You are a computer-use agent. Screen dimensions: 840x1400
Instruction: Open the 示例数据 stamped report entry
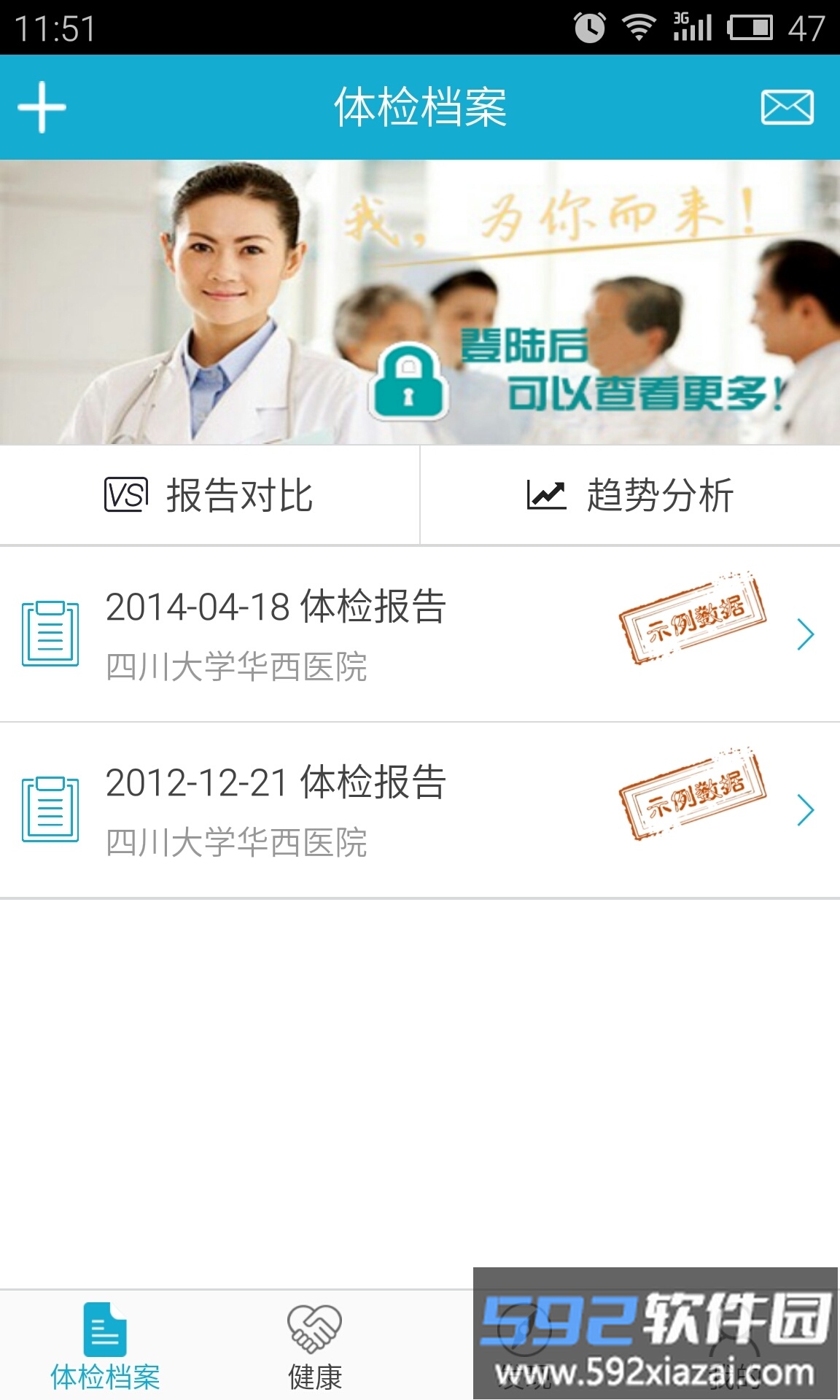[x=693, y=623]
